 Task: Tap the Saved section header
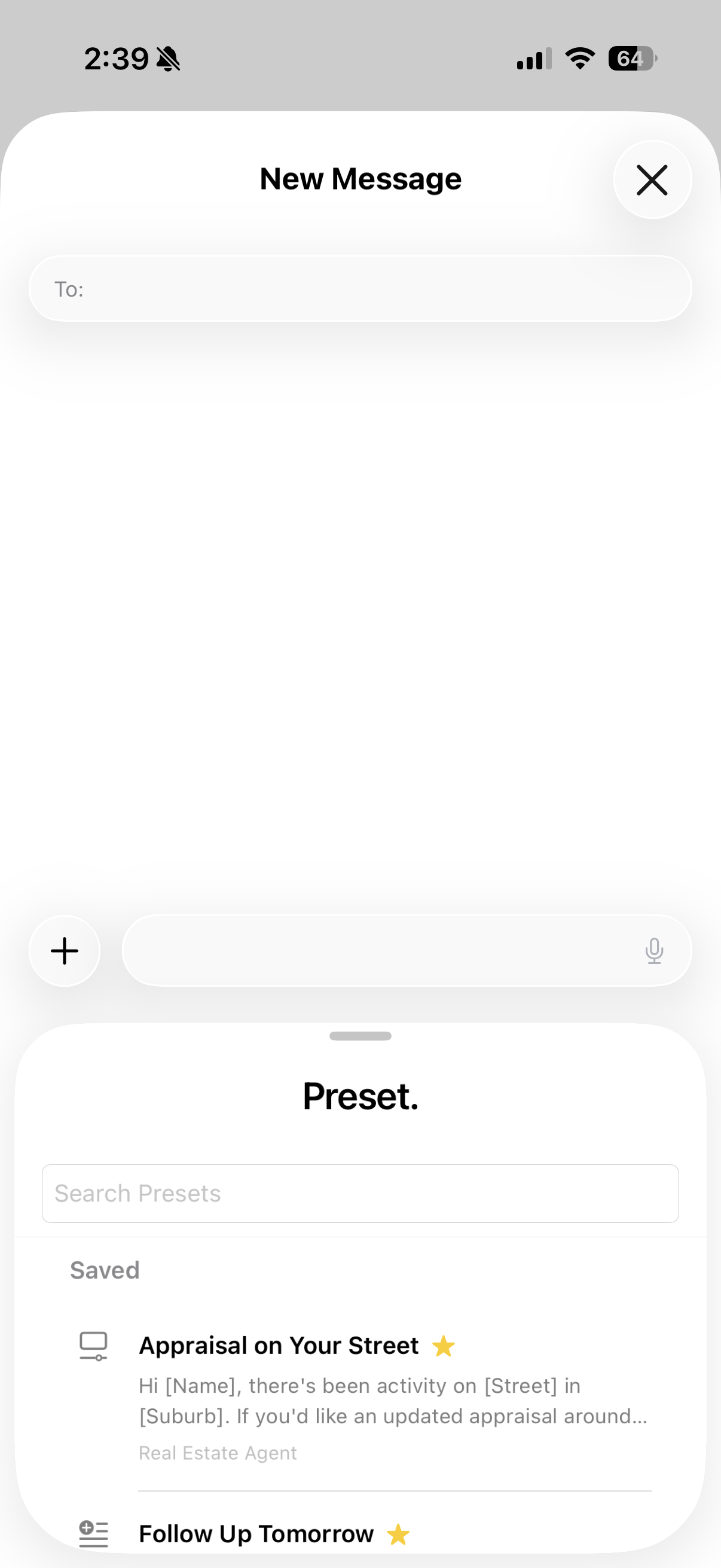104,1270
